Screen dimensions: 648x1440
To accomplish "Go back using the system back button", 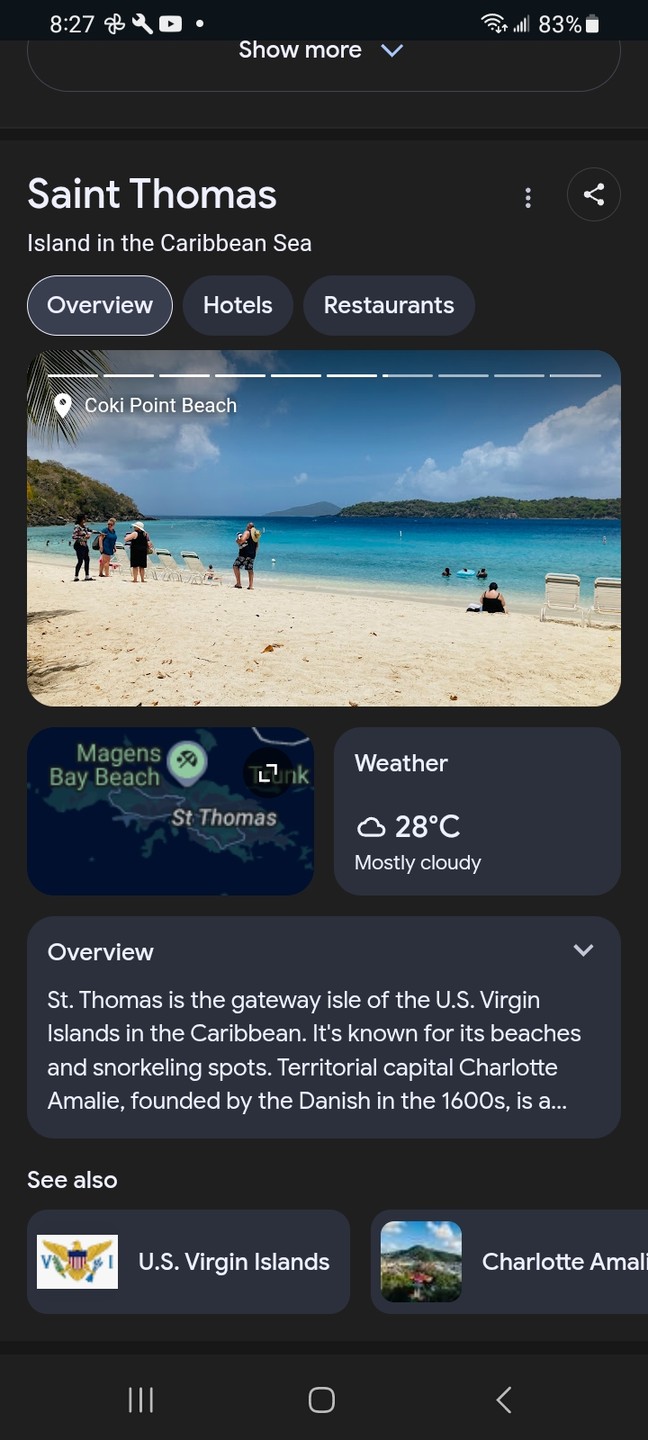I will click(x=504, y=1399).
